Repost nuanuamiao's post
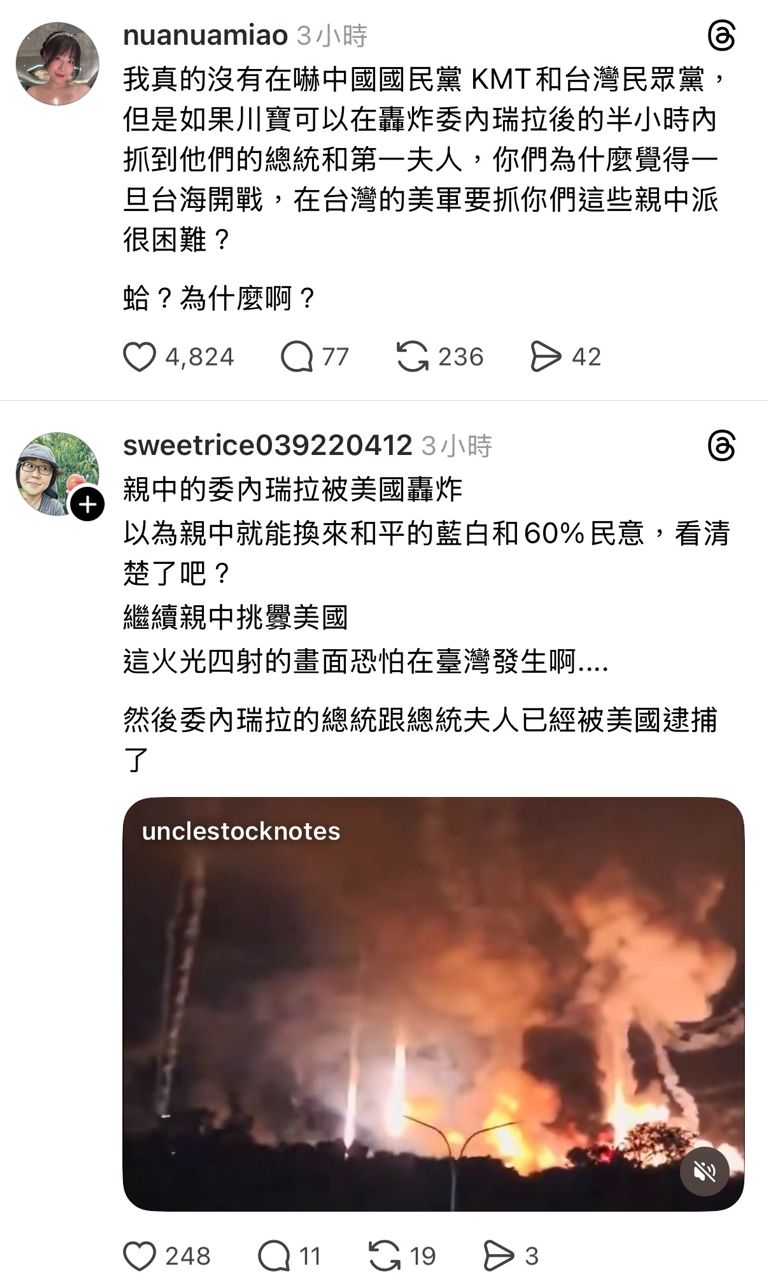 tap(412, 357)
